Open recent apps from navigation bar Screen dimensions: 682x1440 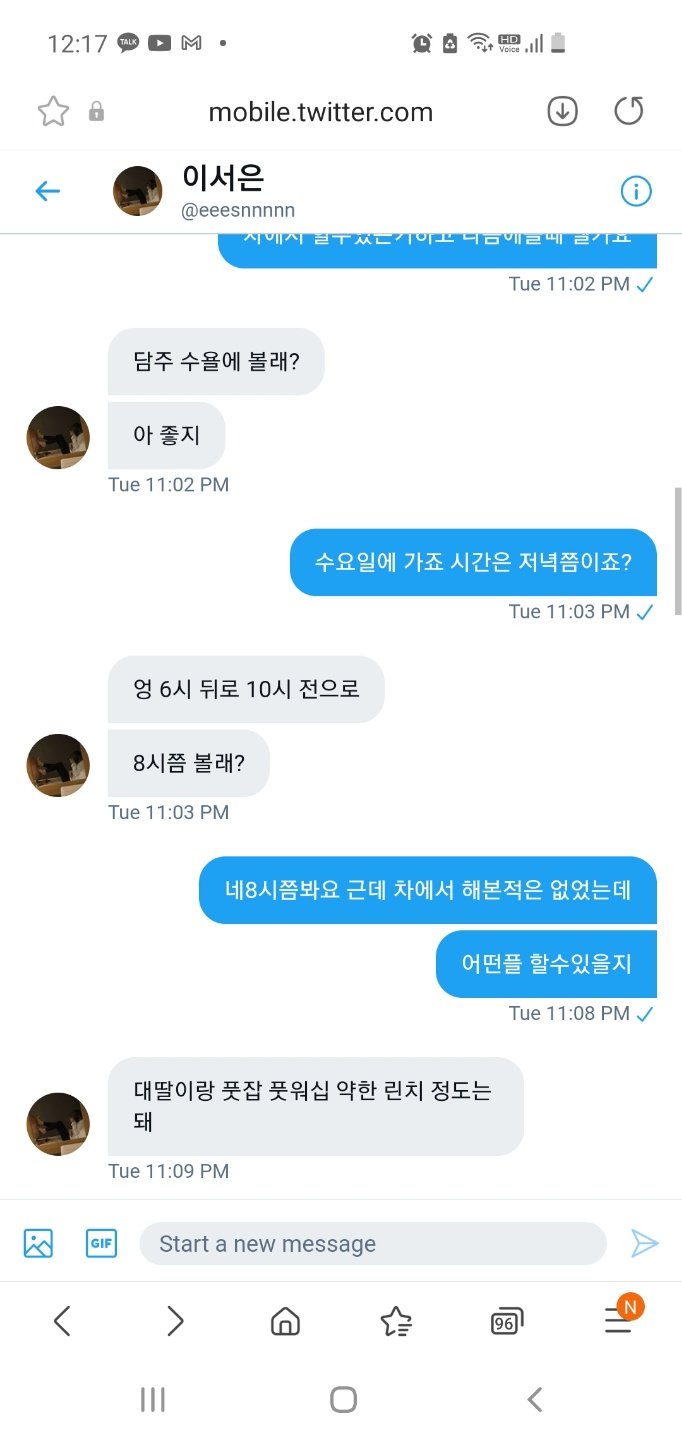coord(152,1399)
